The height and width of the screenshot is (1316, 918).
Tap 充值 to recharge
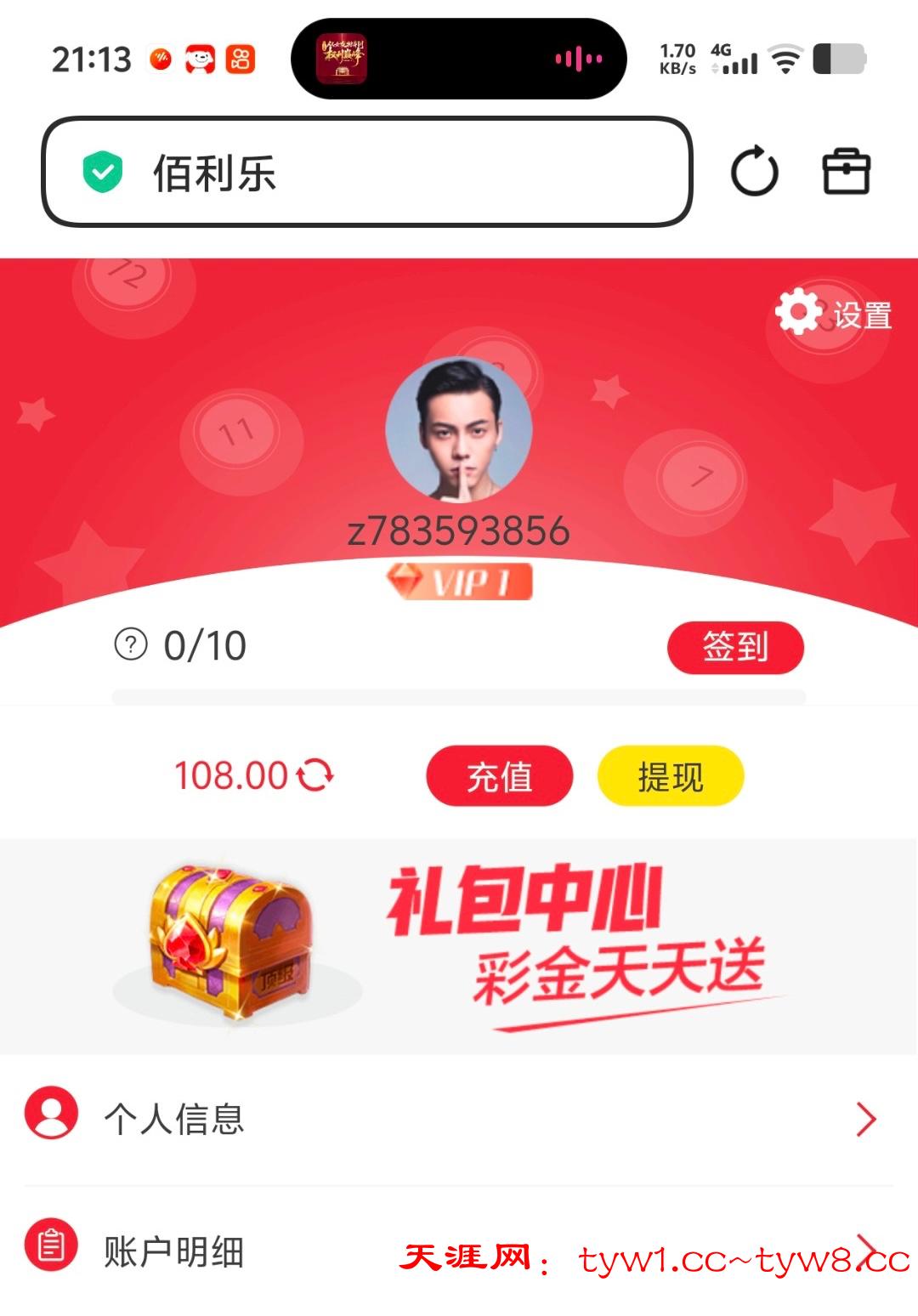click(x=499, y=775)
